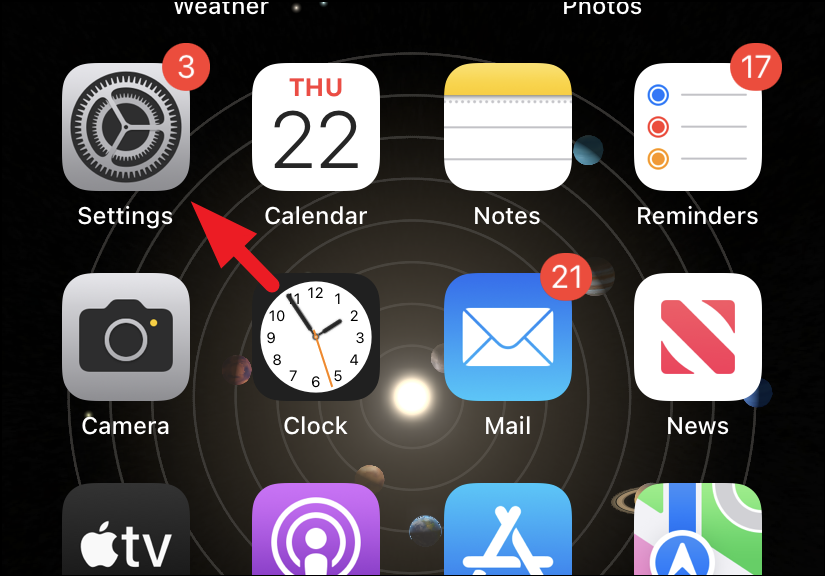Launch the Camera app

[125, 337]
